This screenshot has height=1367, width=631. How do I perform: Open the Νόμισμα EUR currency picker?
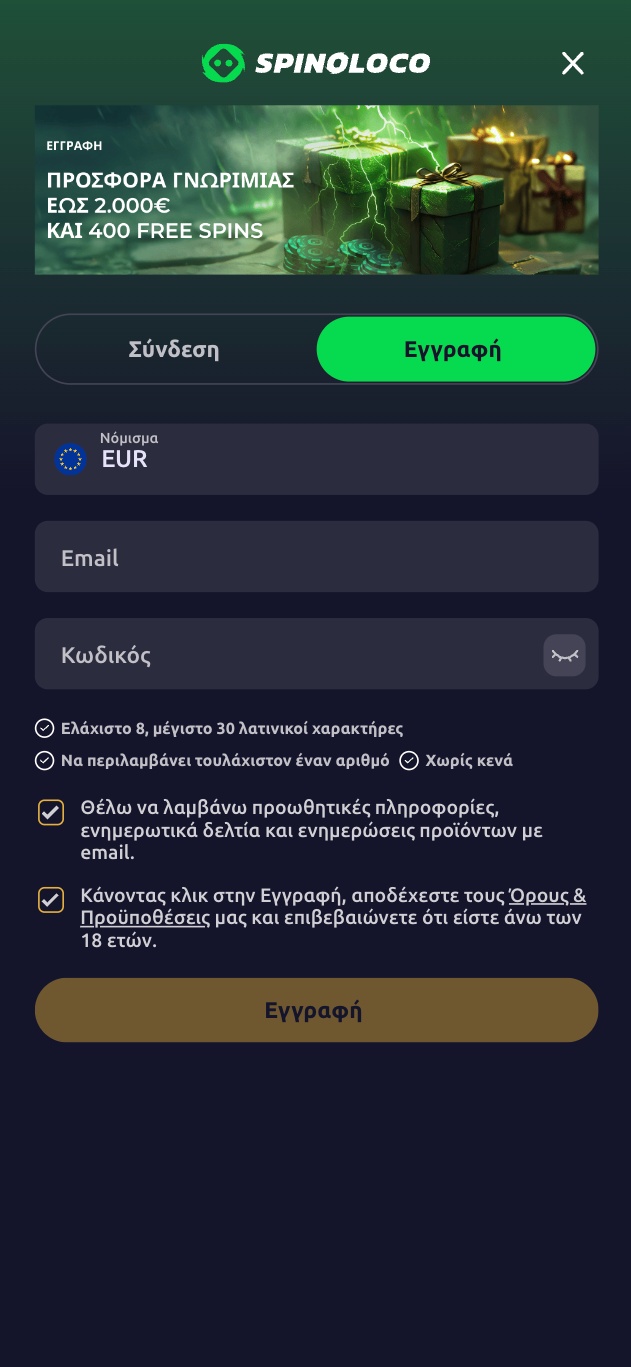point(316,459)
